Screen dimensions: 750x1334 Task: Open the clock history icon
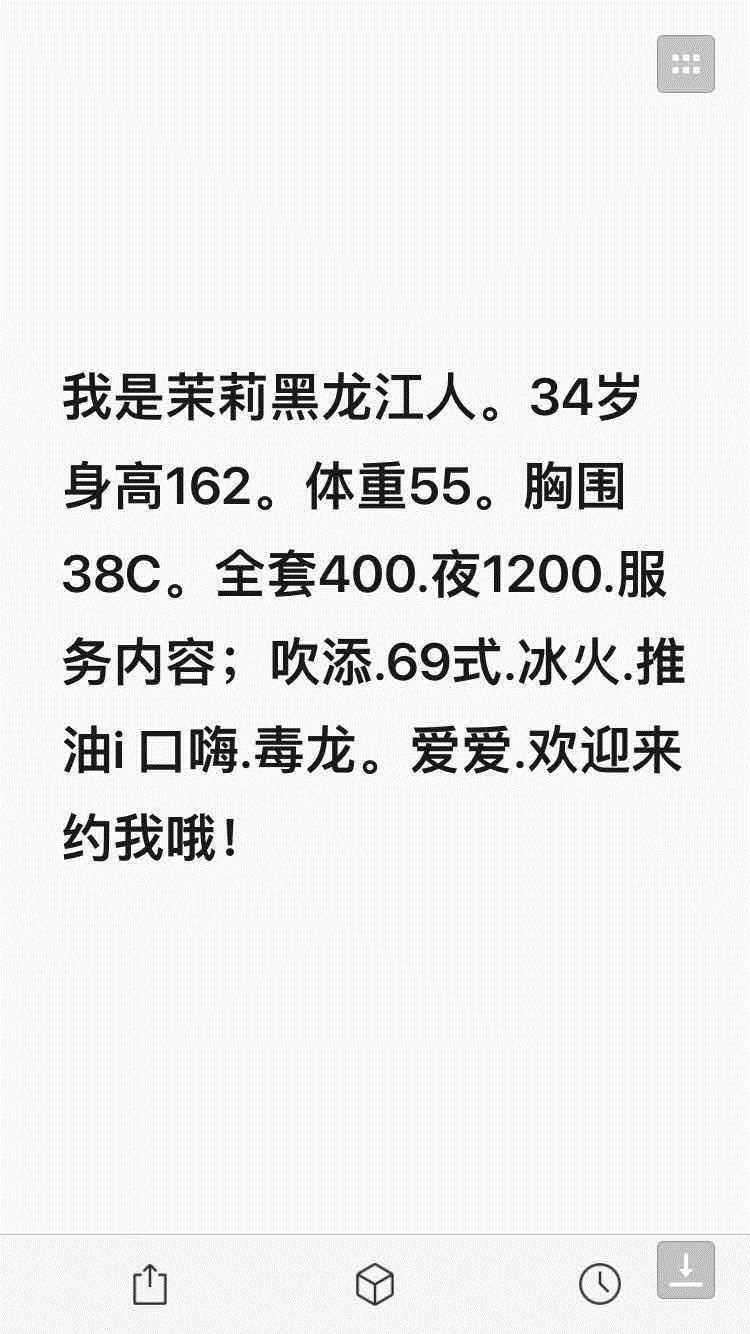600,1283
